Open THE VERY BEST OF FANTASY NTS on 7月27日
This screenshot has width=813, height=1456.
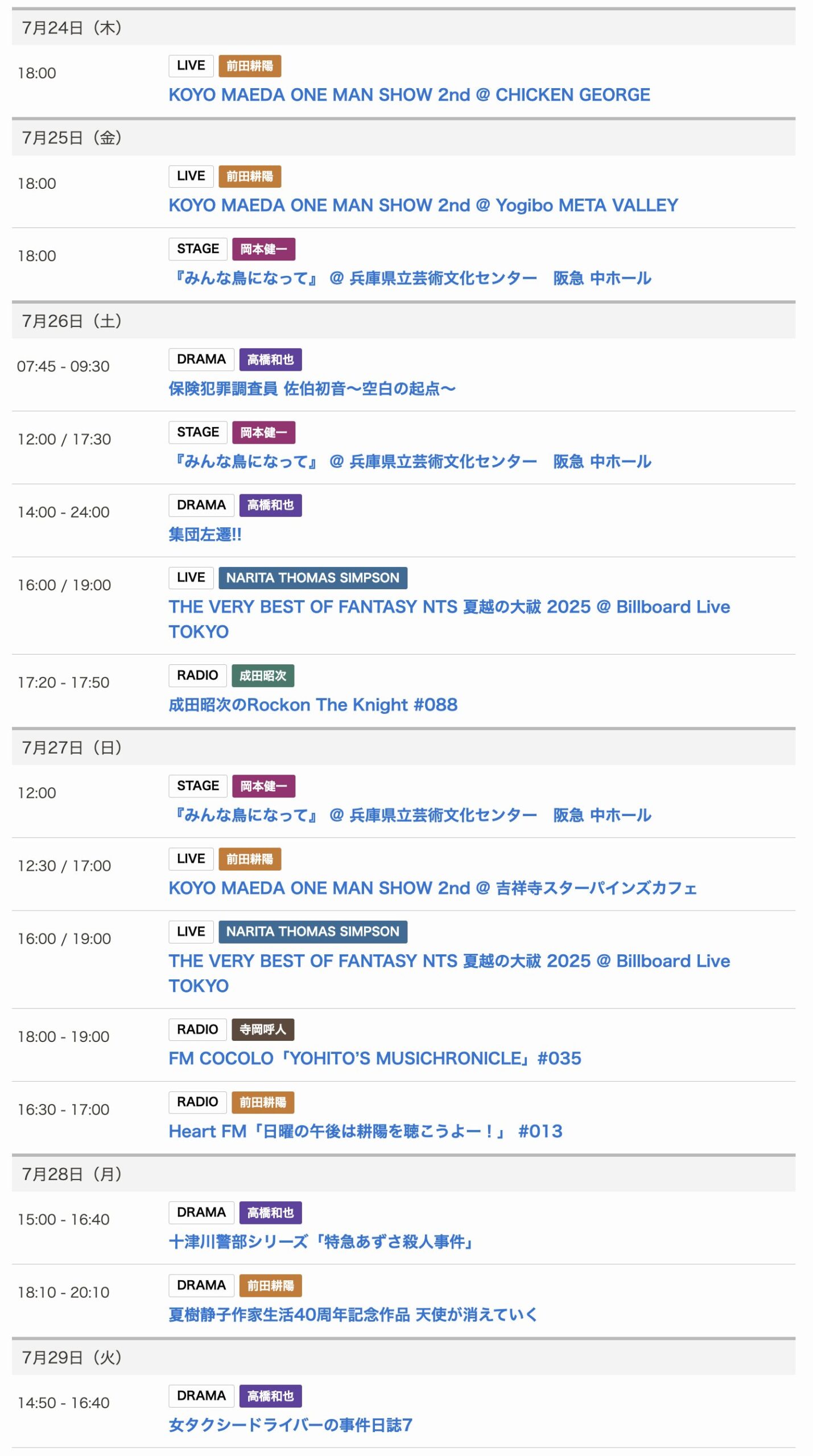pos(448,961)
